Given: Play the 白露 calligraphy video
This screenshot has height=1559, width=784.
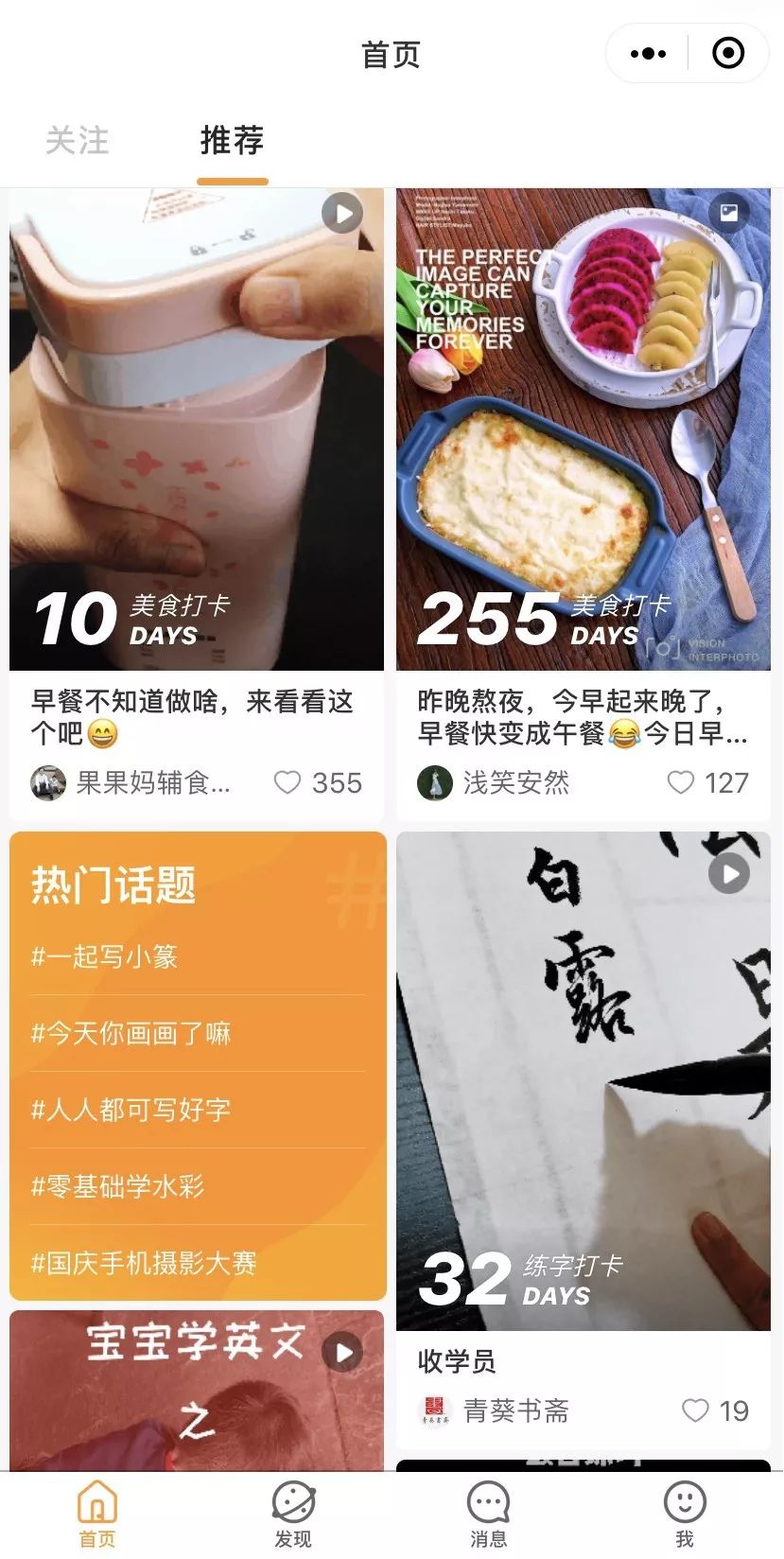Looking at the screenshot, I should tap(728, 874).
